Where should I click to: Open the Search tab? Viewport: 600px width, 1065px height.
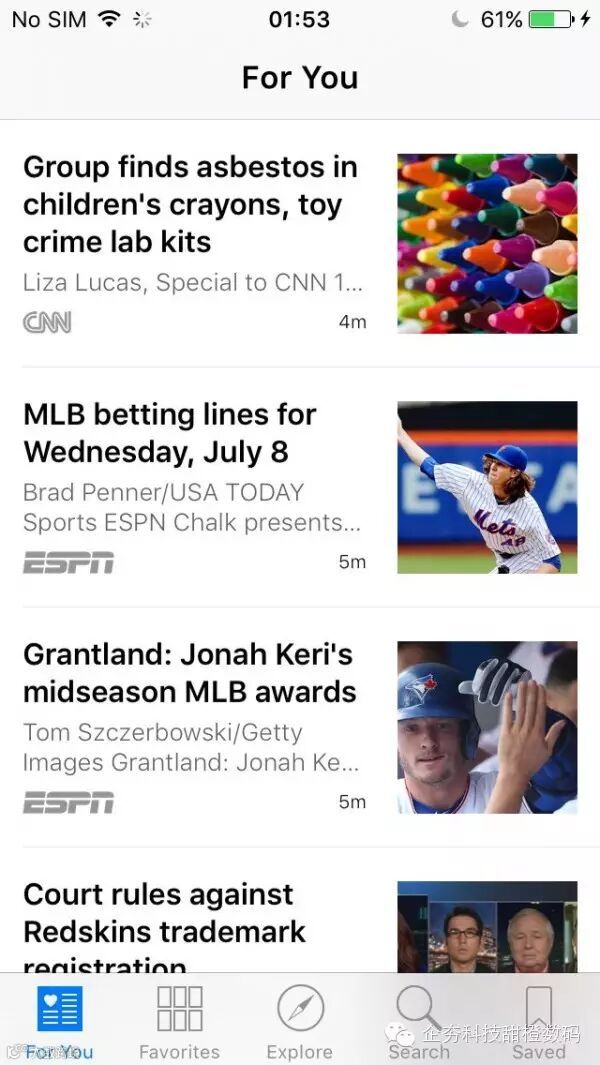[419, 1020]
